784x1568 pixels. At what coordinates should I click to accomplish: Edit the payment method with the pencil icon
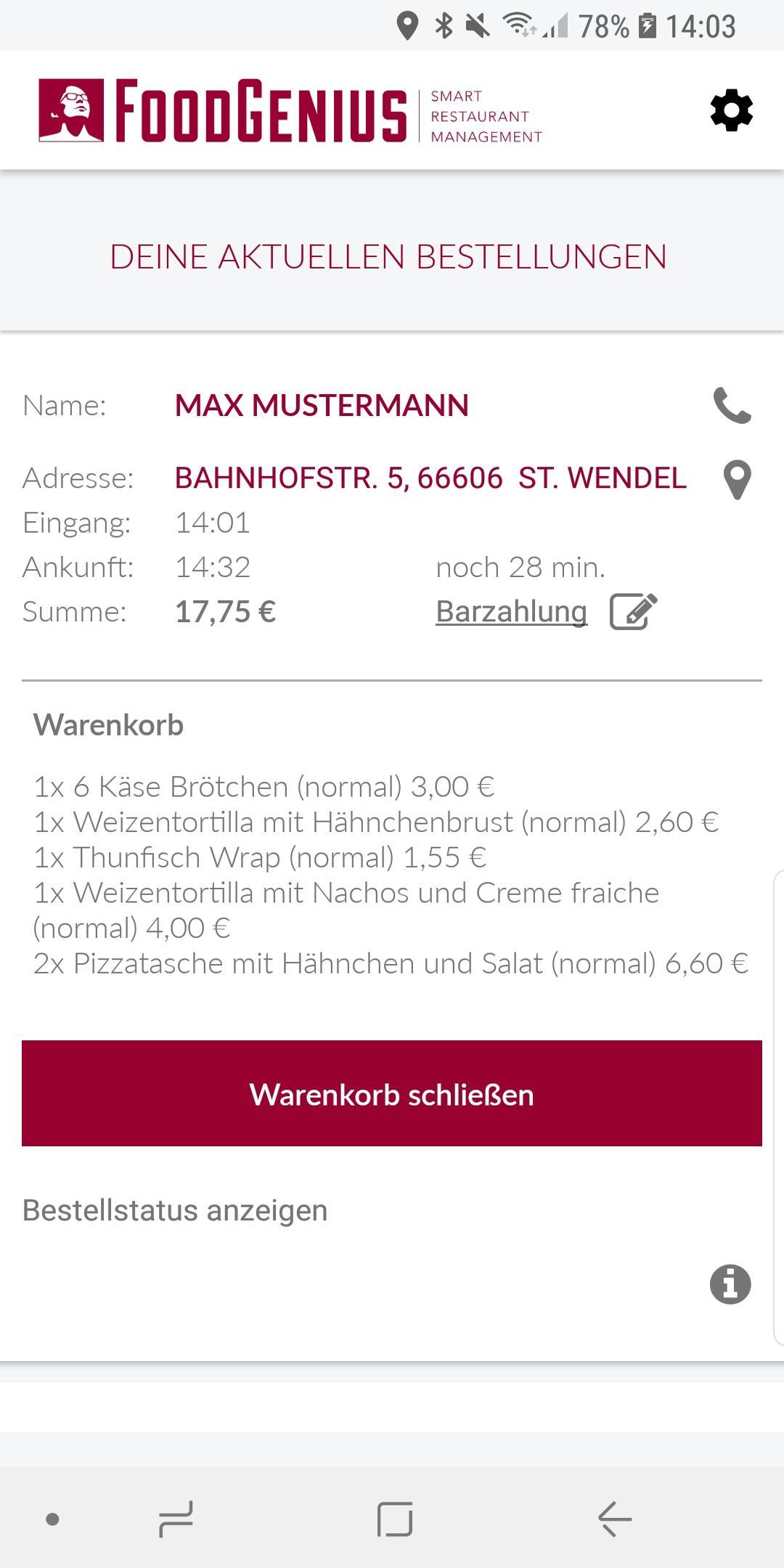(633, 611)
